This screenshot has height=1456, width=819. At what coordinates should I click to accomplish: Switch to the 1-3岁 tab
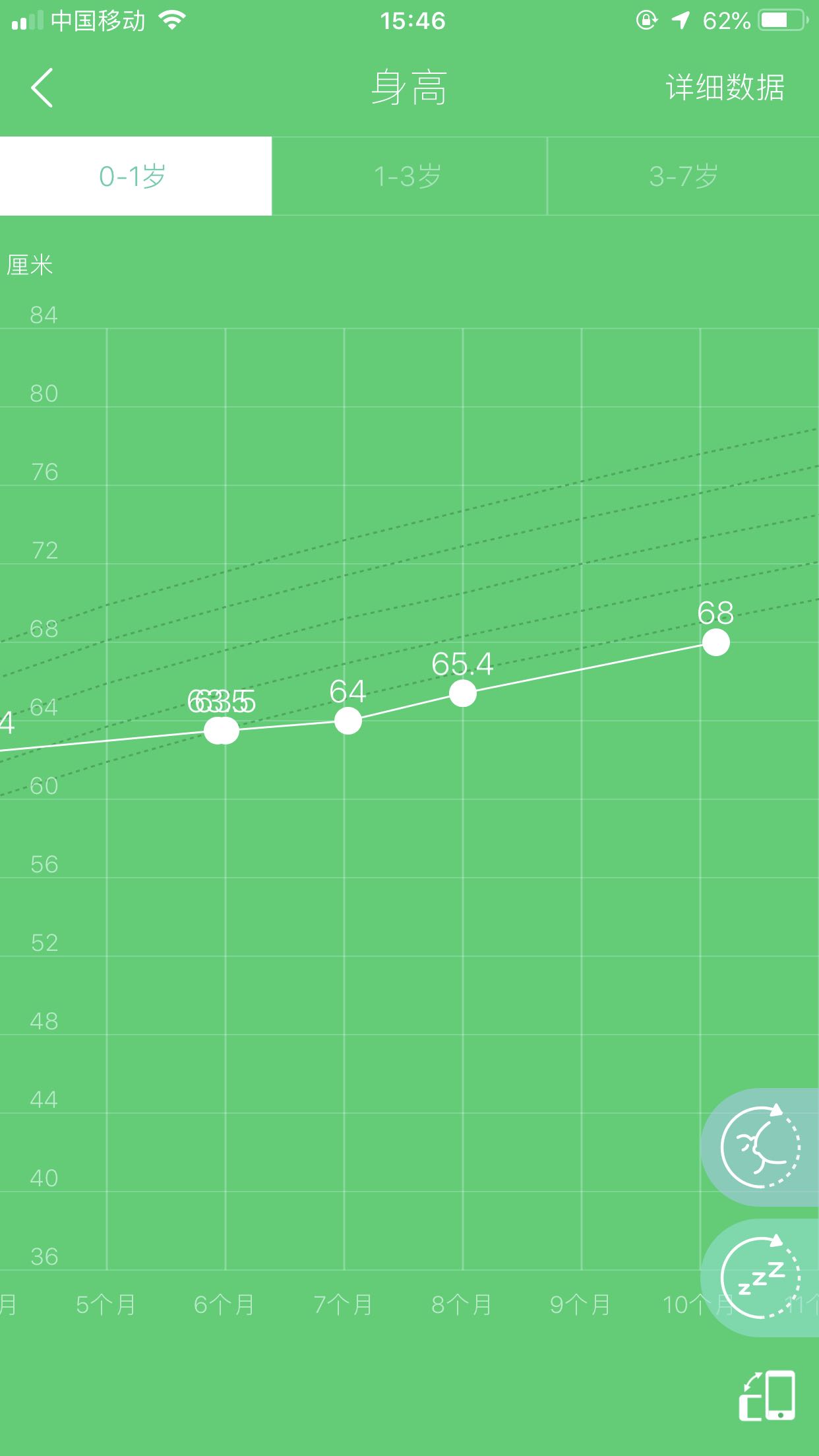[409, 176]
